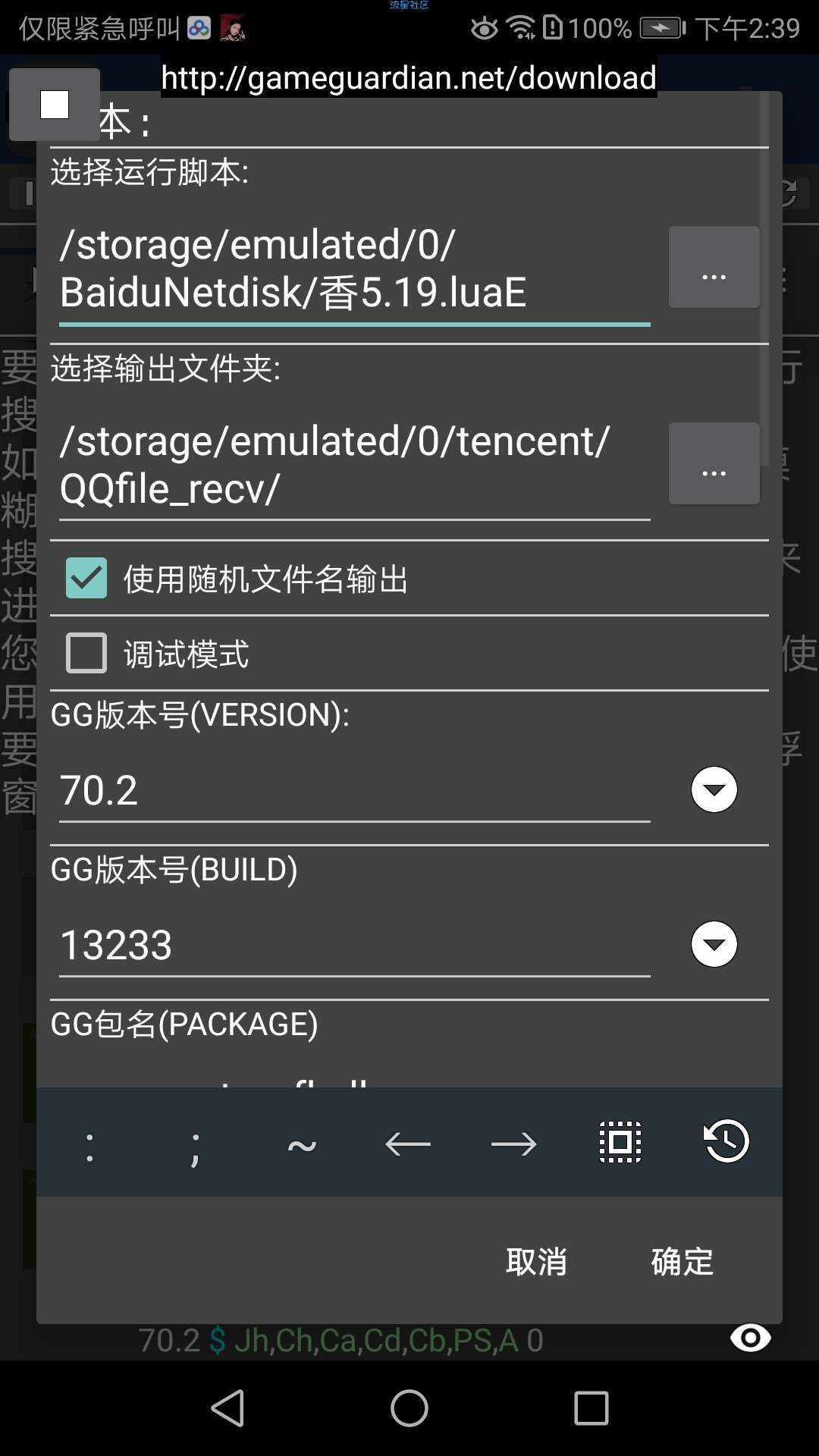Image resolution: width=819 pixels, height=1456 pixels.
Task: Edit the script file path field
Action: (354, 268)
